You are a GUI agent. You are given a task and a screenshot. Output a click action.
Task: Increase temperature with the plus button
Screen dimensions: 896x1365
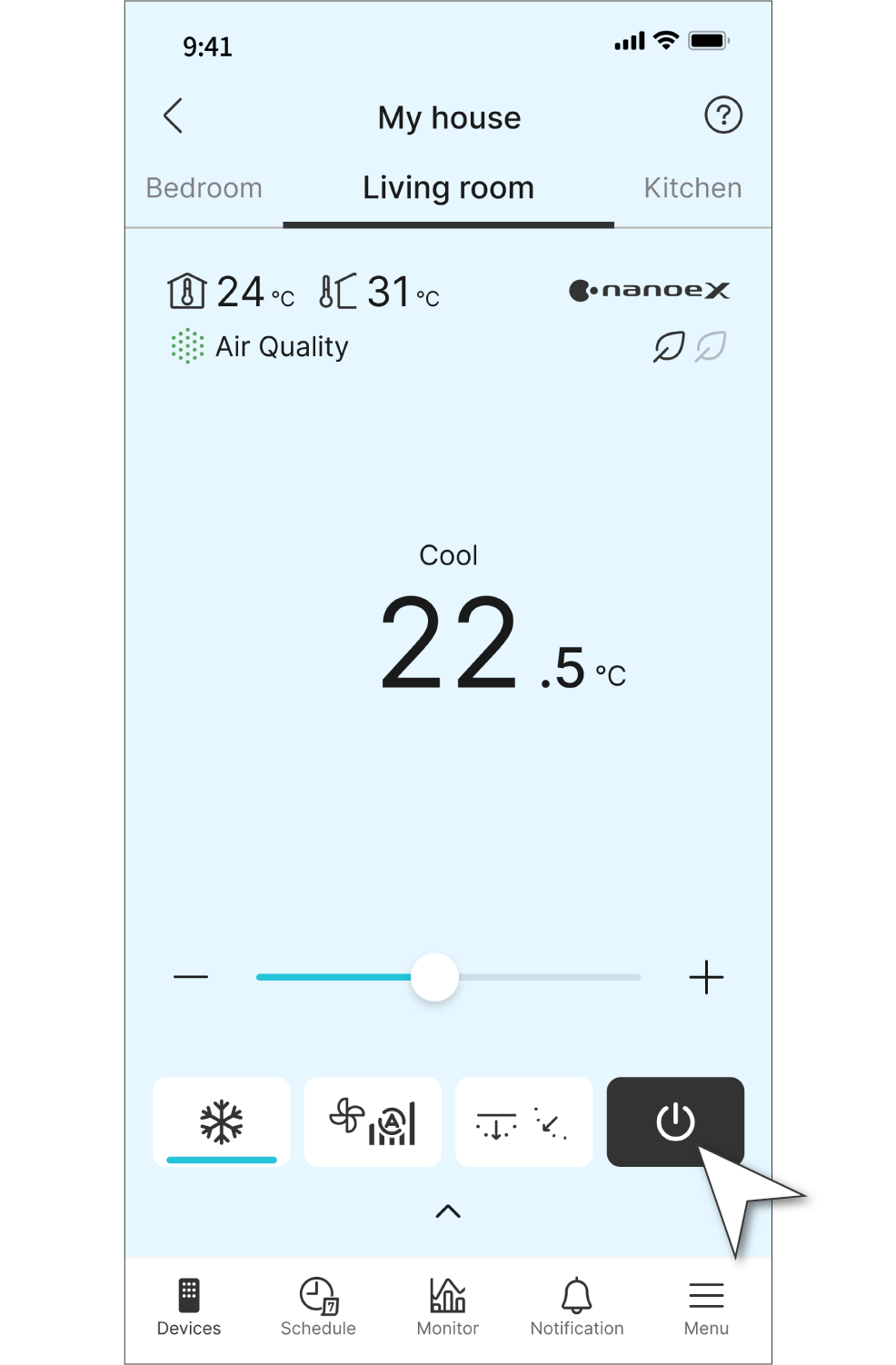click(x=706, y=977)
